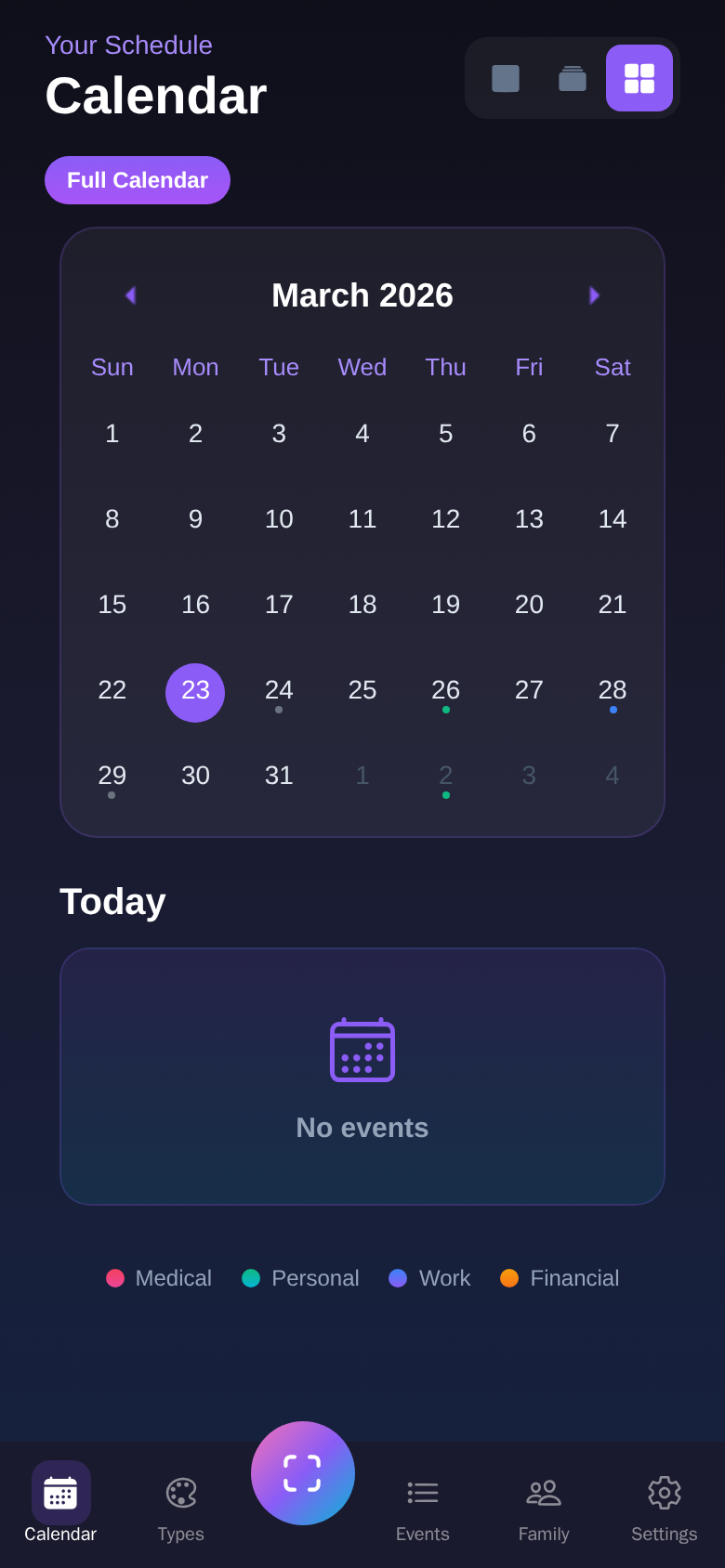Switch to single-day square view mode
This screenshot has height=1568, width=725.
[506, 78]
